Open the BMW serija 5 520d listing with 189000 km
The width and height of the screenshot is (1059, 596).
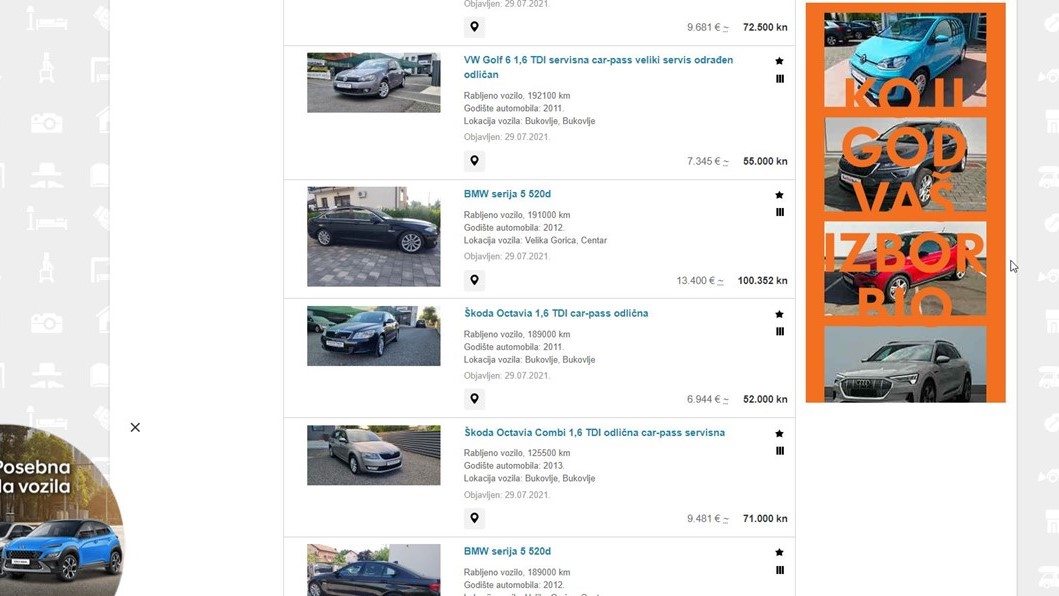coord(507,551)
